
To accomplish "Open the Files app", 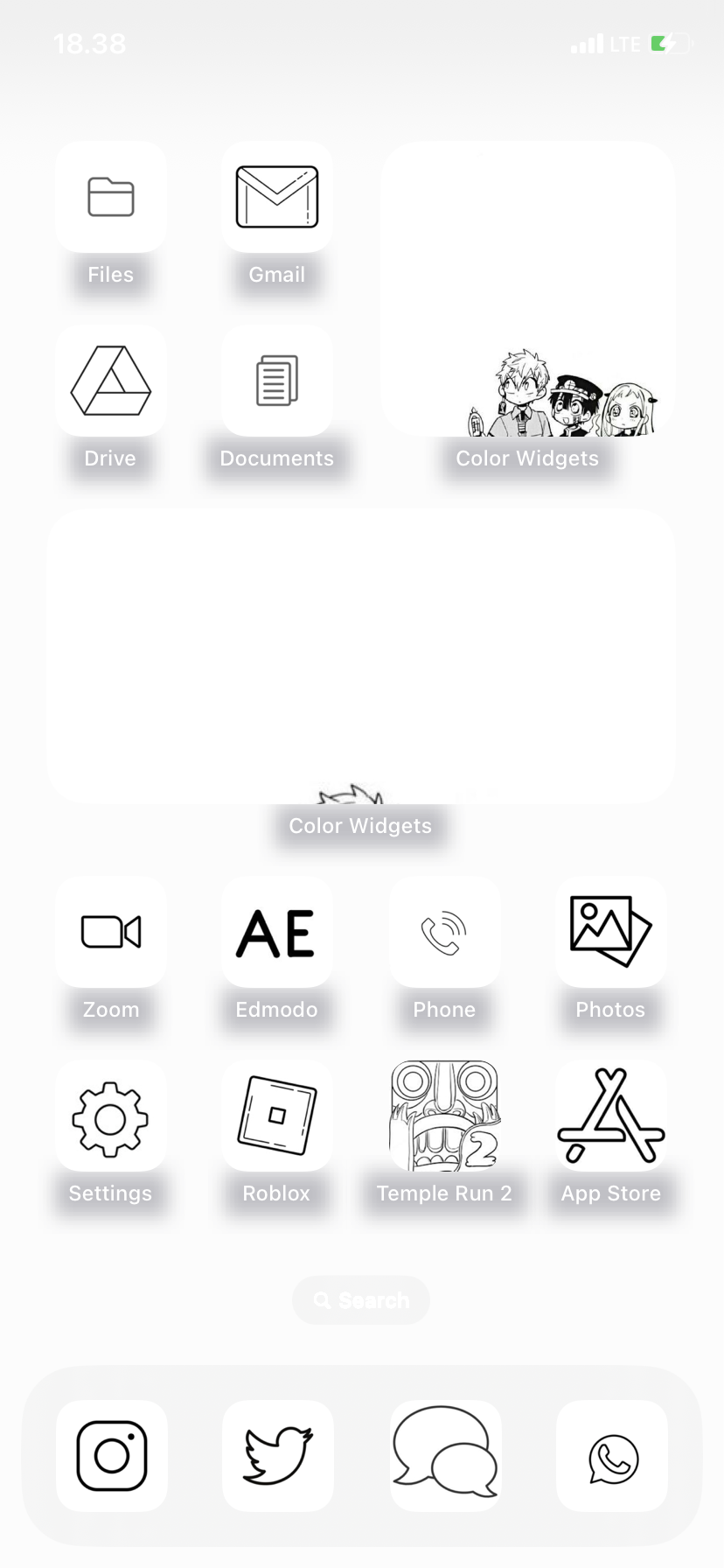I will coord(110,197).
